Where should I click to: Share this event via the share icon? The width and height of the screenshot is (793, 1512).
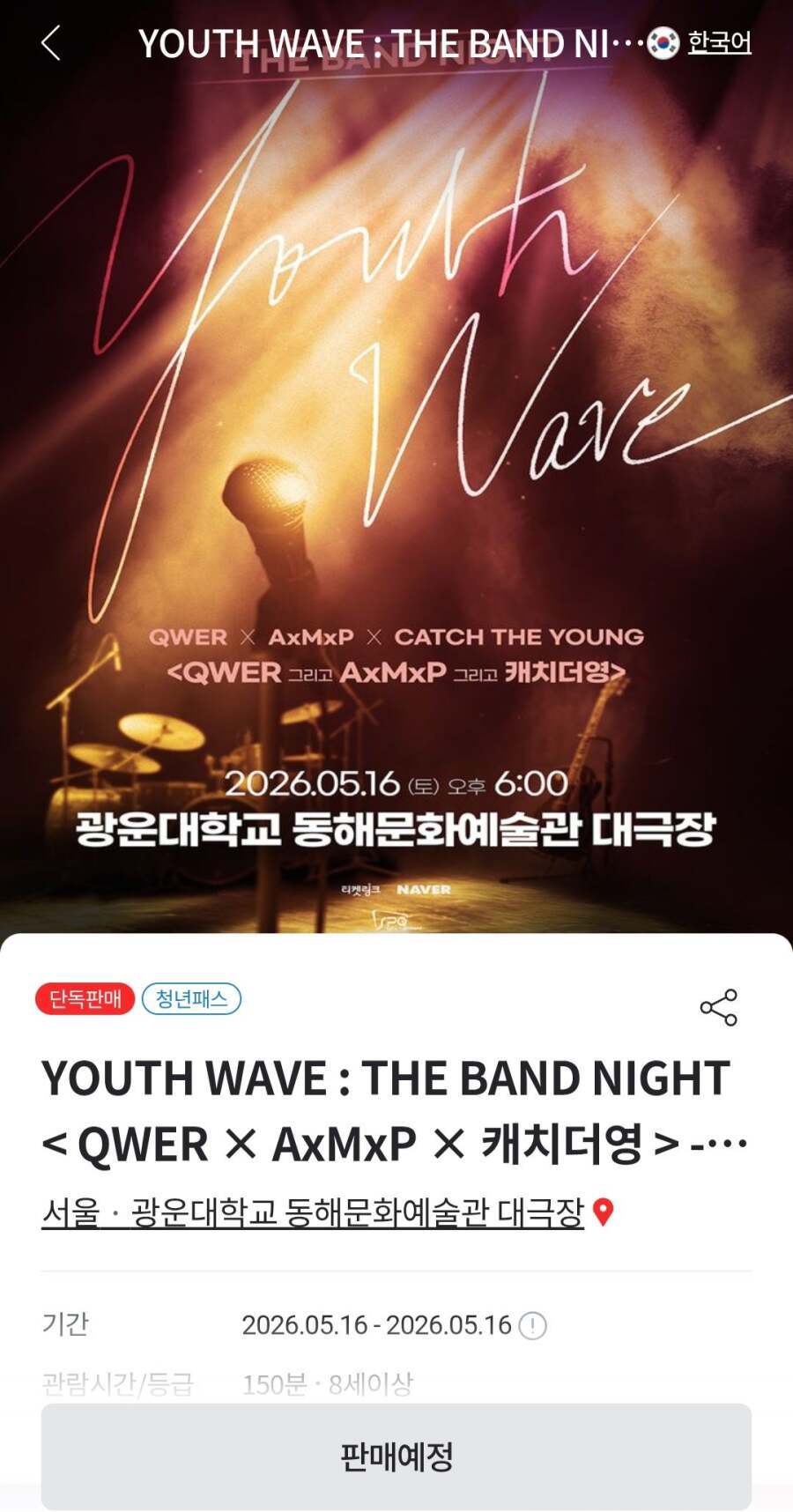[x=718, y=1007]
